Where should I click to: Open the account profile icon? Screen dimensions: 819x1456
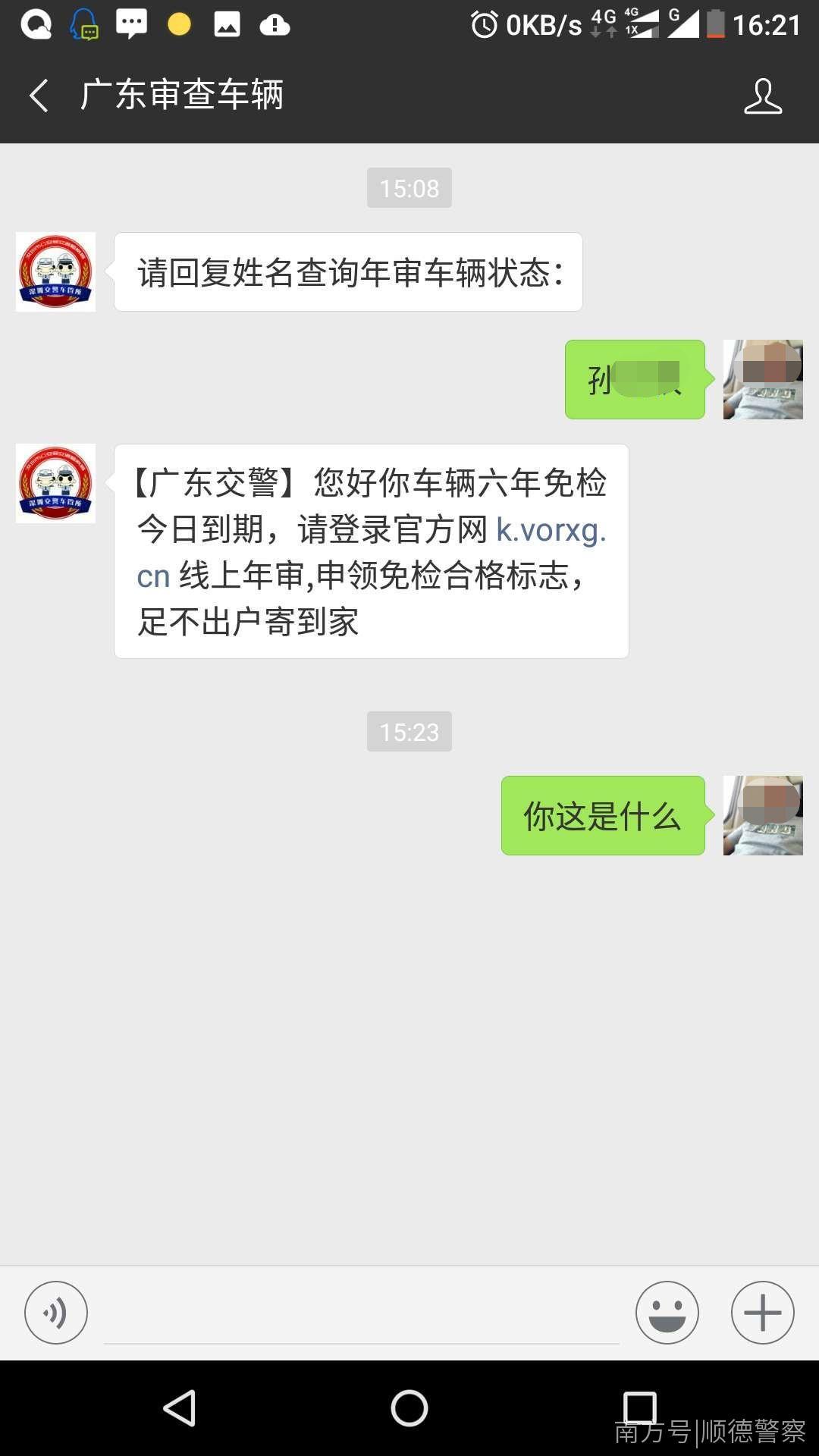(762, 96)
